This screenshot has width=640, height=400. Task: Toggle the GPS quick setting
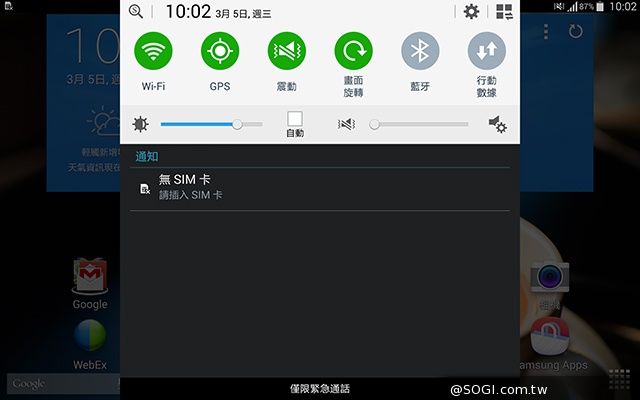coord(220,51)
